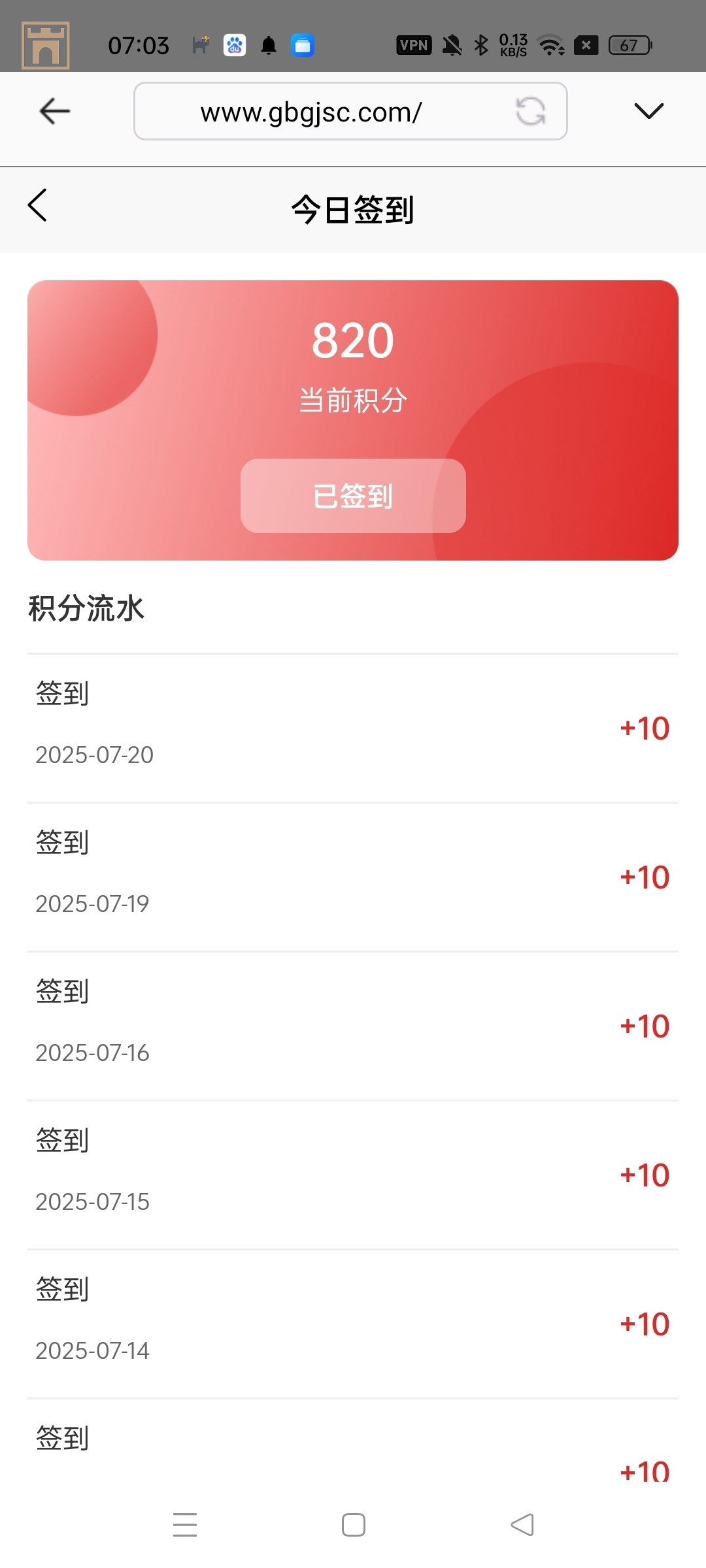The width and height of the screenshot is (706, 1568).
Task: Tap the 已签到 check-in button
Action: 353,496
